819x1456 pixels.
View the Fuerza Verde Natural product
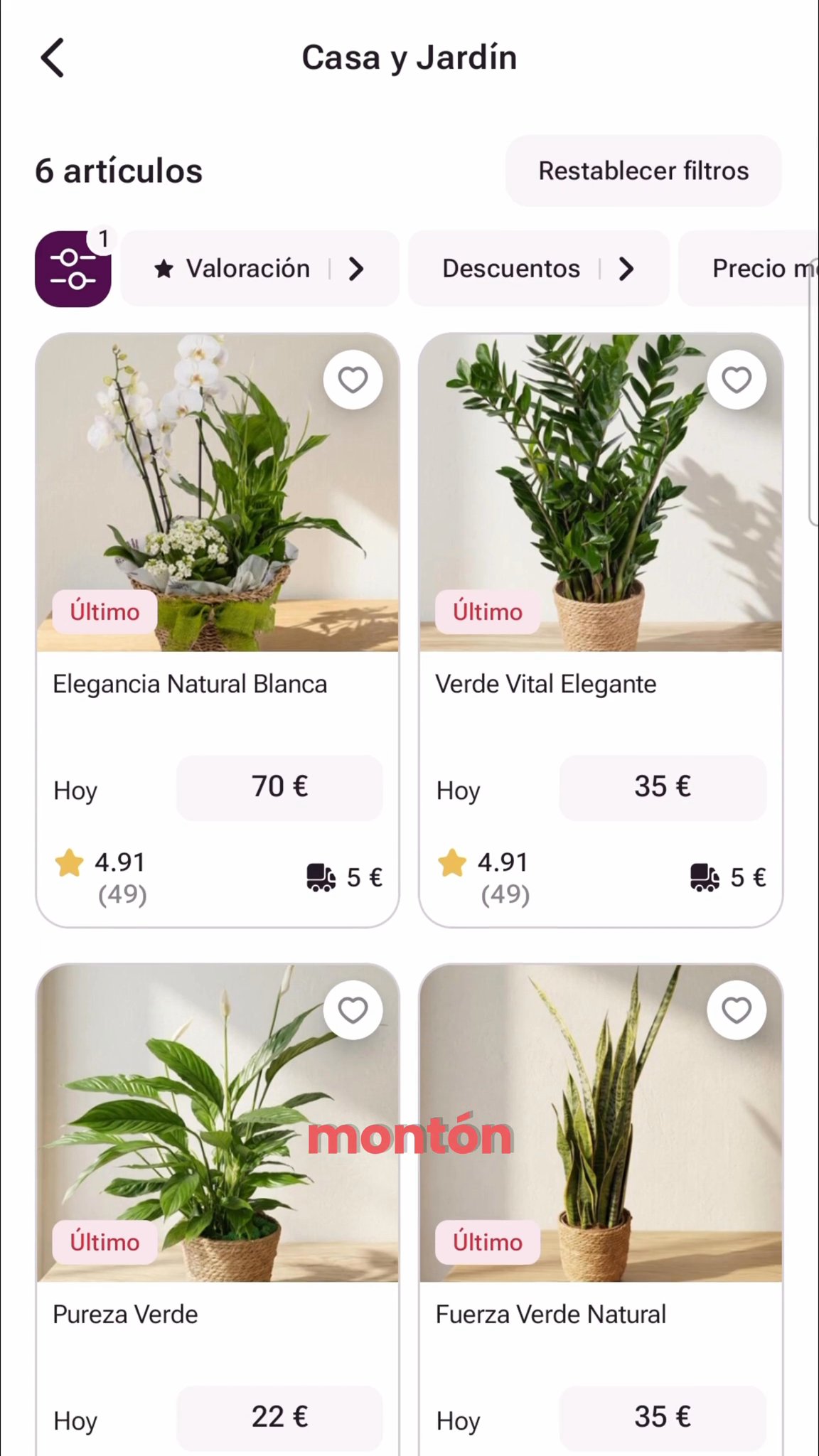coord(601,1210)
